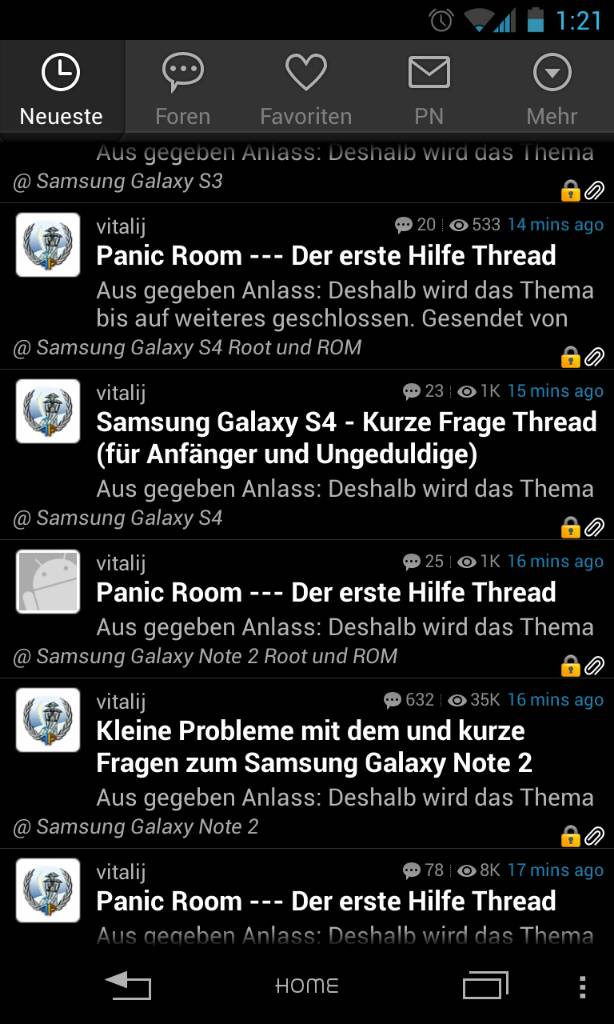Switch to the Foren tab
The image size is (614, 1024).
(x=183, y=90)
